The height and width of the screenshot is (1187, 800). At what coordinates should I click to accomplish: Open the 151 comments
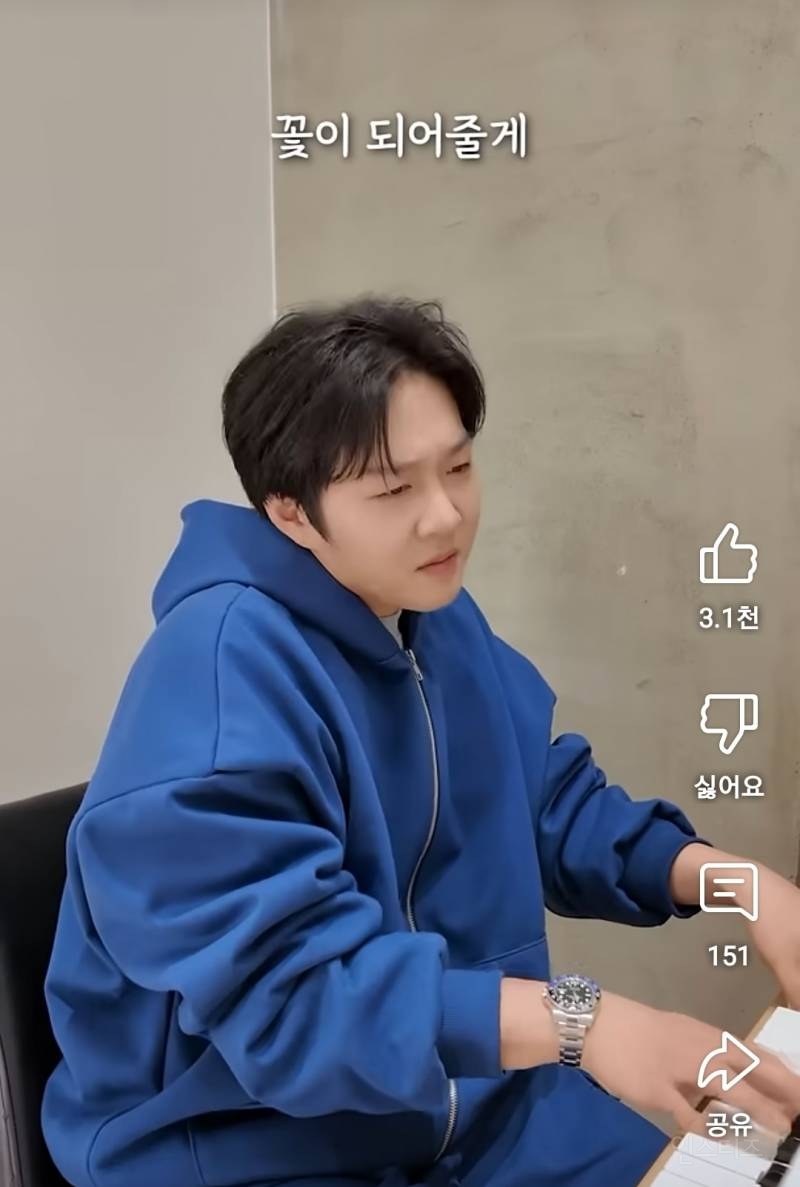pos(728,892)
